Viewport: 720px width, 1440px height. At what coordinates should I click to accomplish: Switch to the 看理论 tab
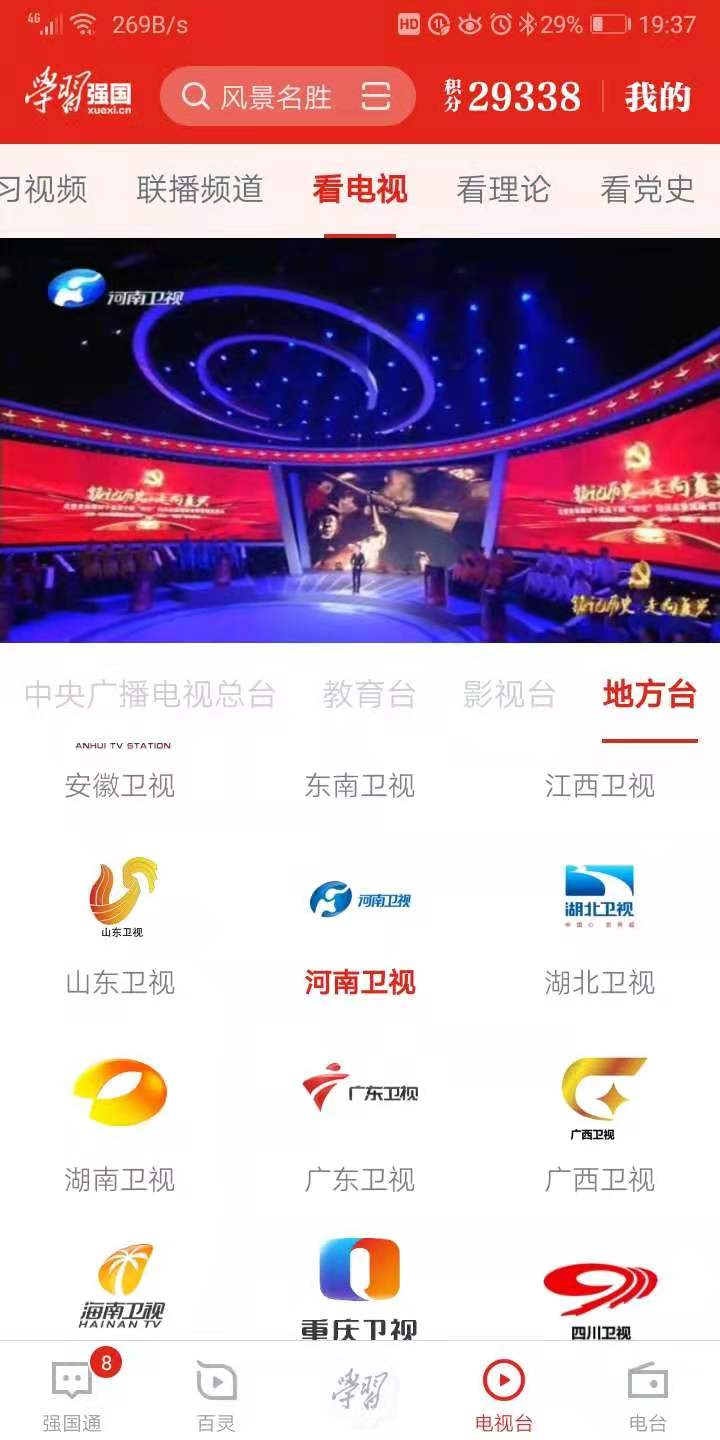pos(503,189)
